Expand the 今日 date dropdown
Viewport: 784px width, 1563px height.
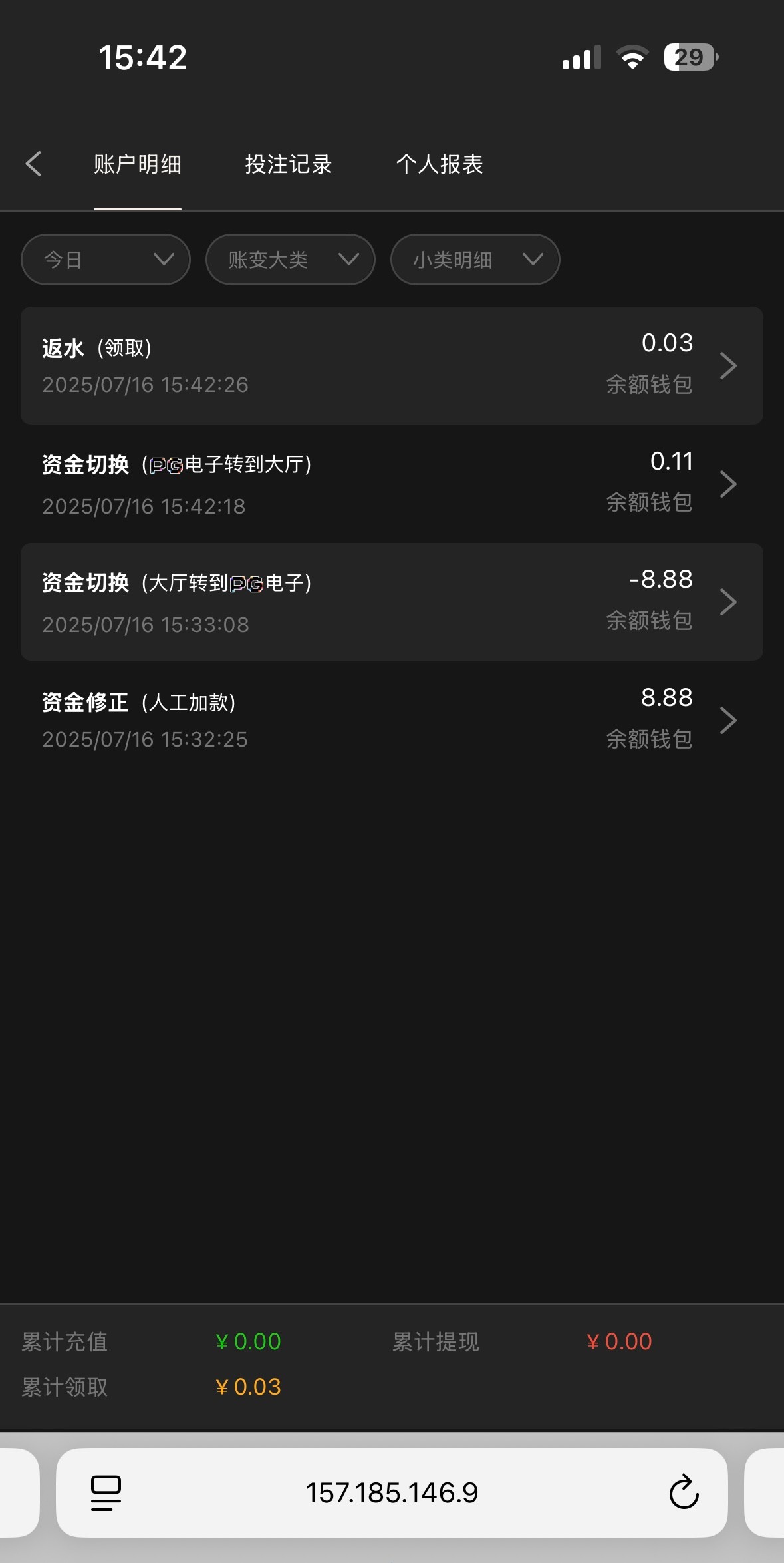(x=106, y=260)
